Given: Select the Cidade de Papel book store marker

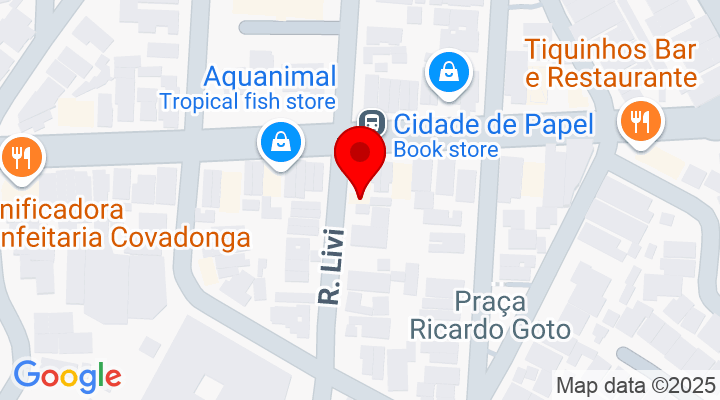Looking at the screenshot, I should [x=493, y=125].
